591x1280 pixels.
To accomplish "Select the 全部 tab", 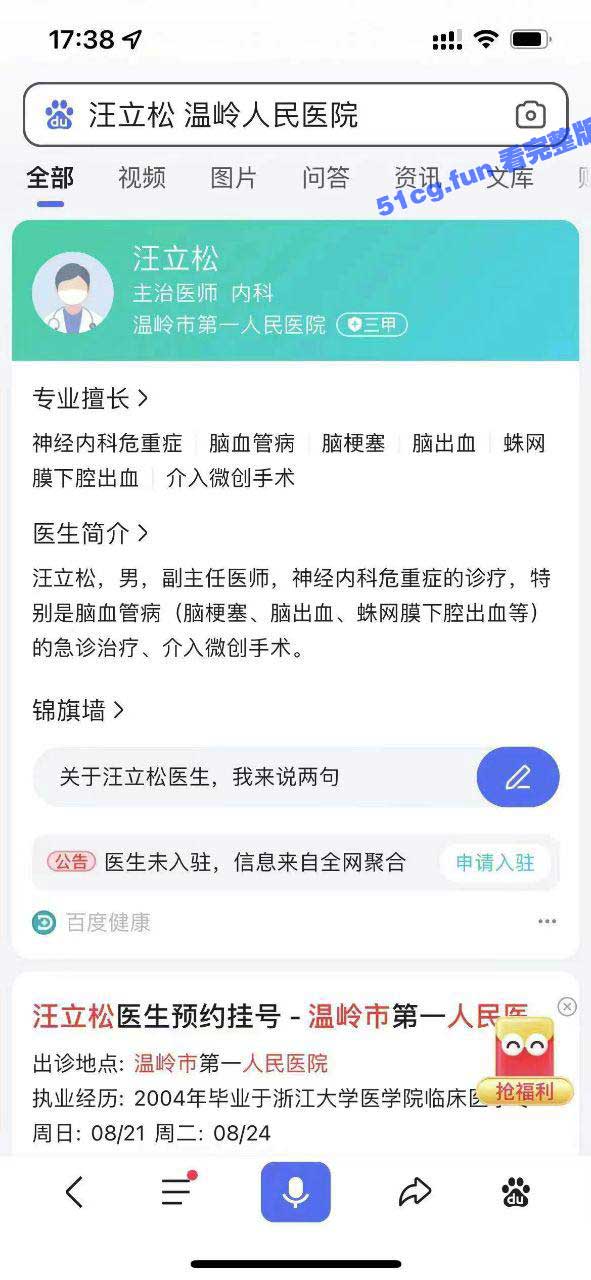I will 50,178.
